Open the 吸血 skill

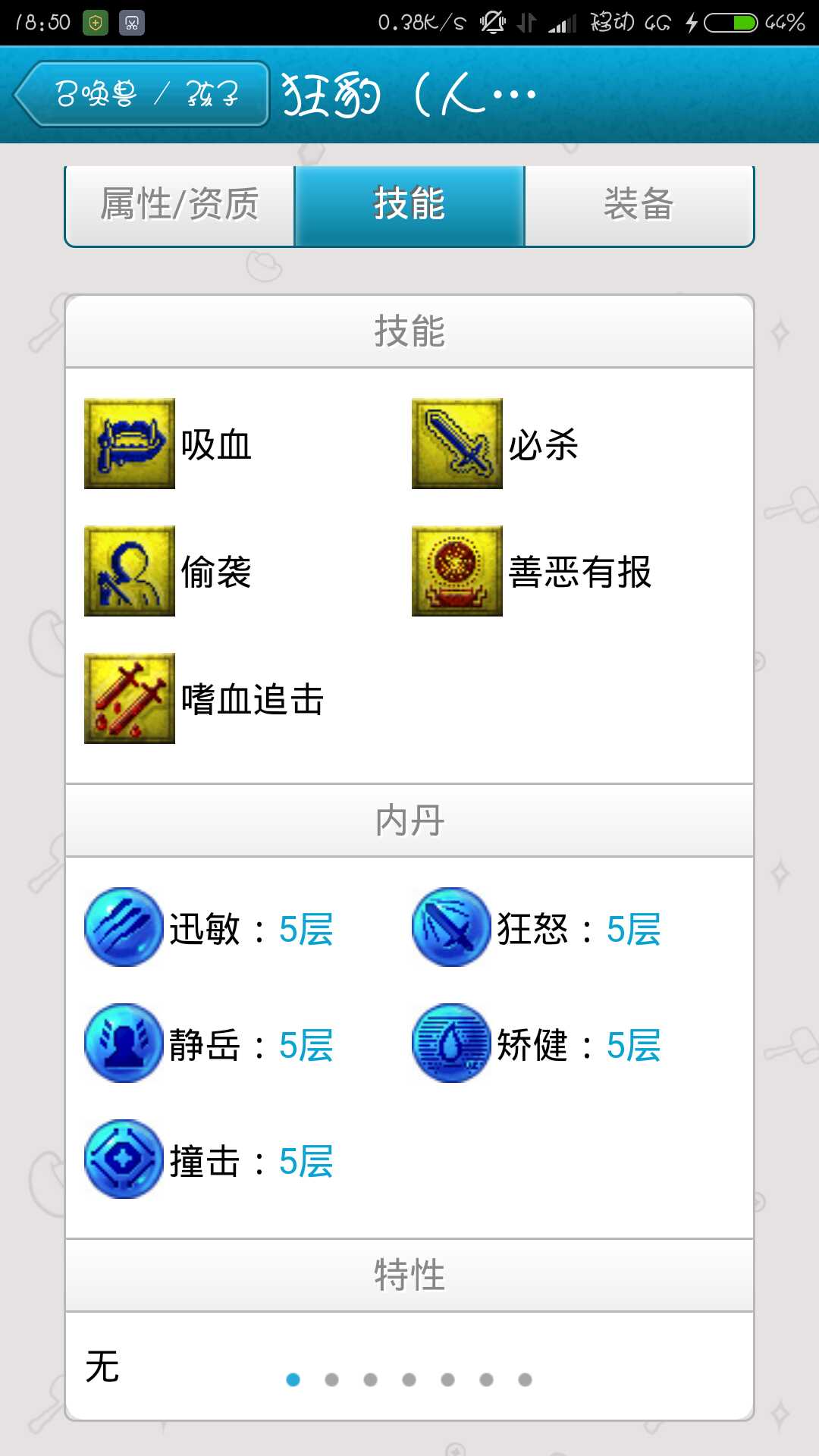130,444
